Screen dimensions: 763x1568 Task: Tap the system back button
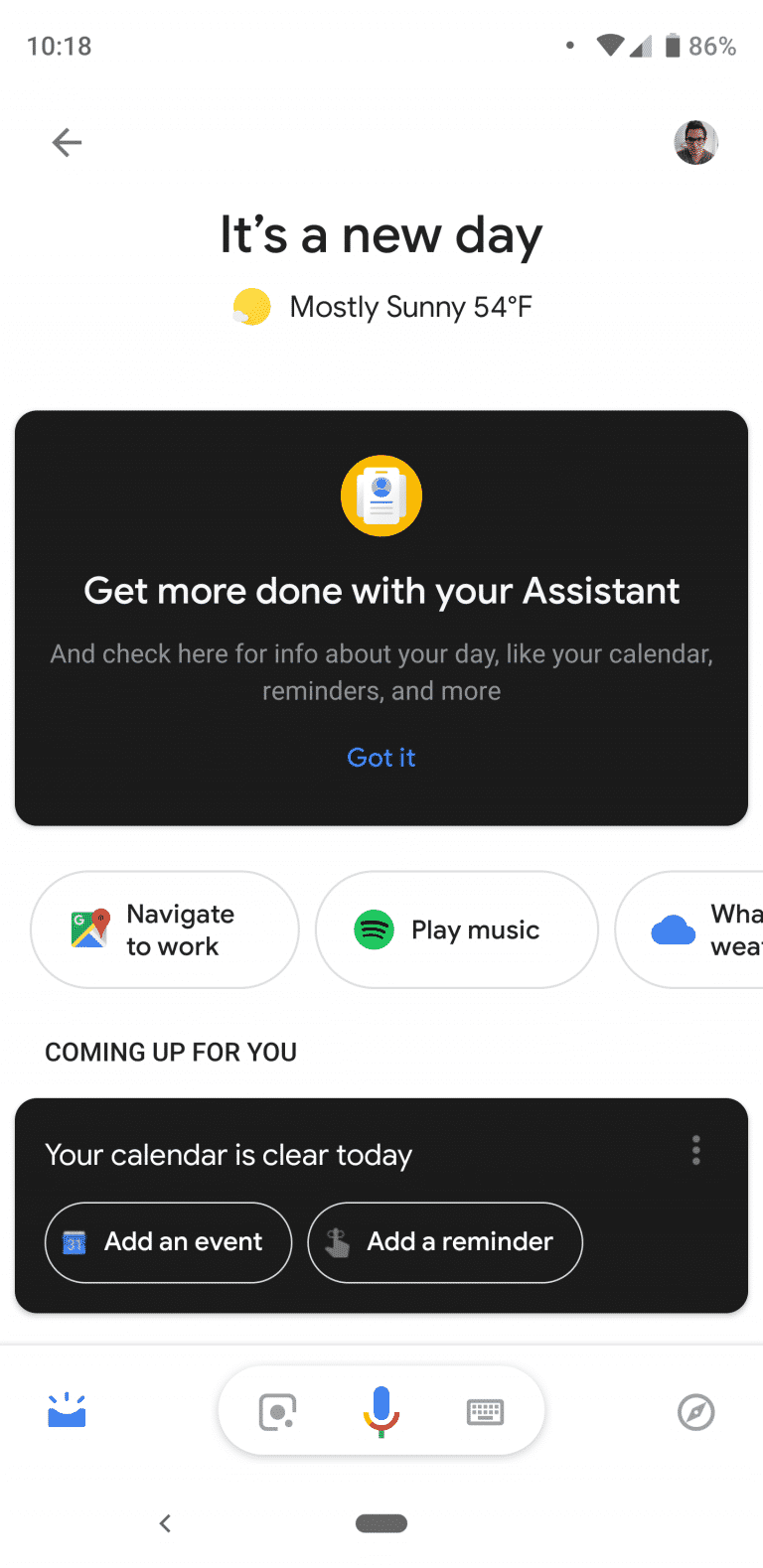point(166,1523)
